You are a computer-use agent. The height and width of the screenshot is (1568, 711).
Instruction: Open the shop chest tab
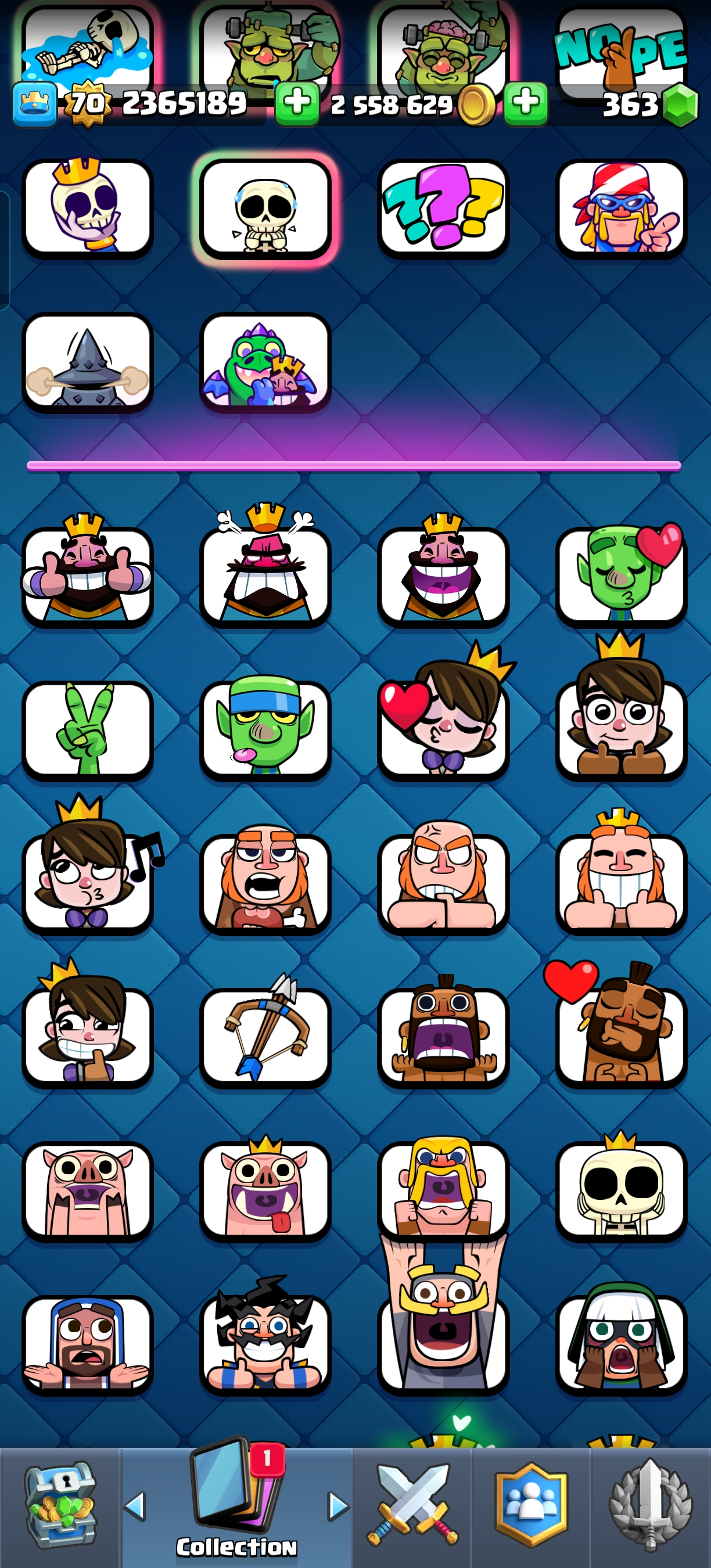click(x=60, y=1505)
